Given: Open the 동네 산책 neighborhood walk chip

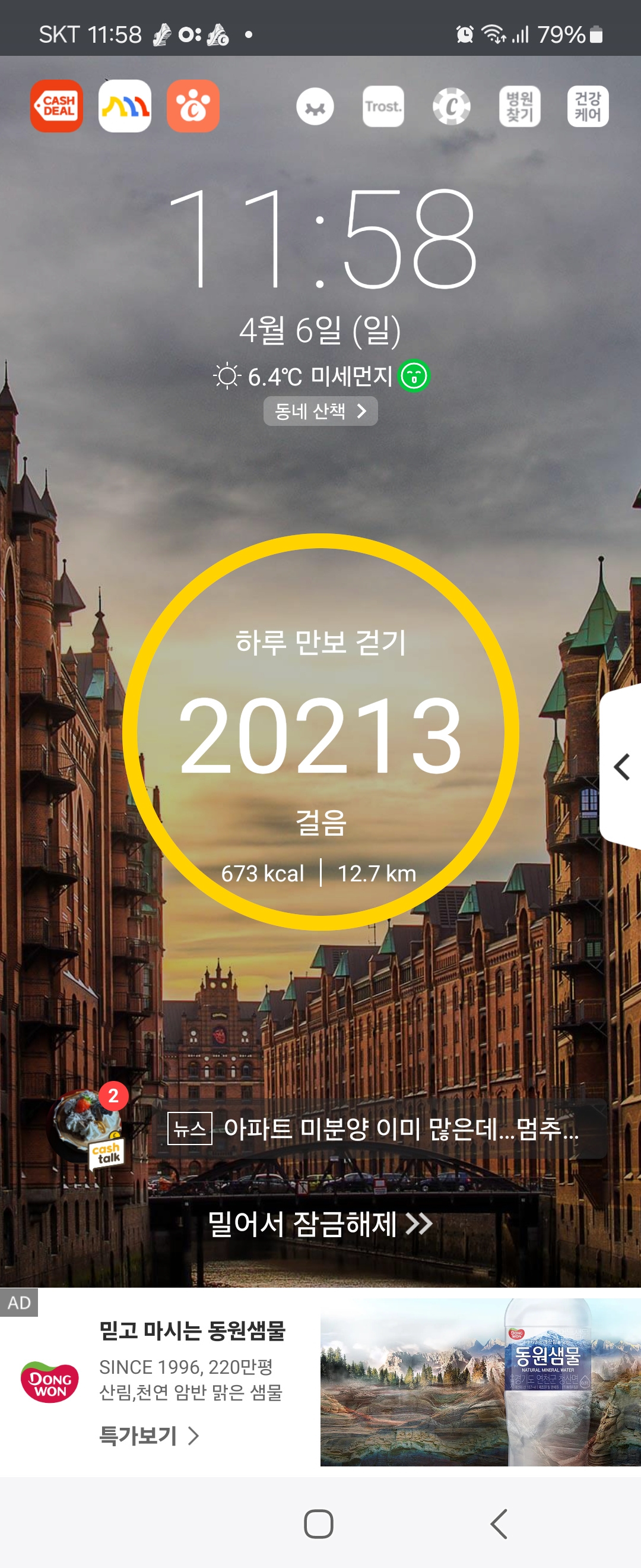Looking at the screenshot, I should 320,412.
